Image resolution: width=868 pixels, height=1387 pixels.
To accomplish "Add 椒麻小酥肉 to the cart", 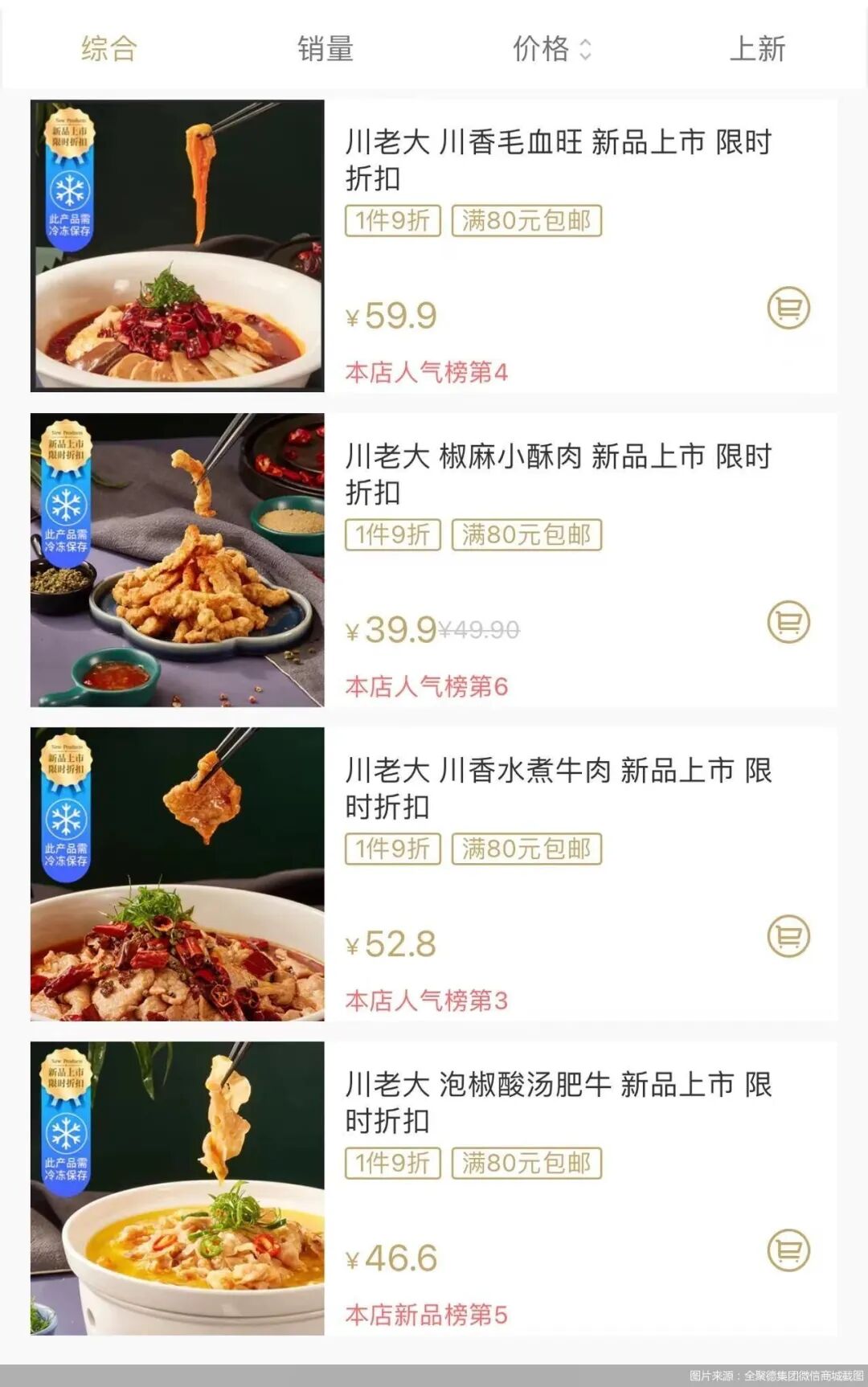I will [788, 622].
